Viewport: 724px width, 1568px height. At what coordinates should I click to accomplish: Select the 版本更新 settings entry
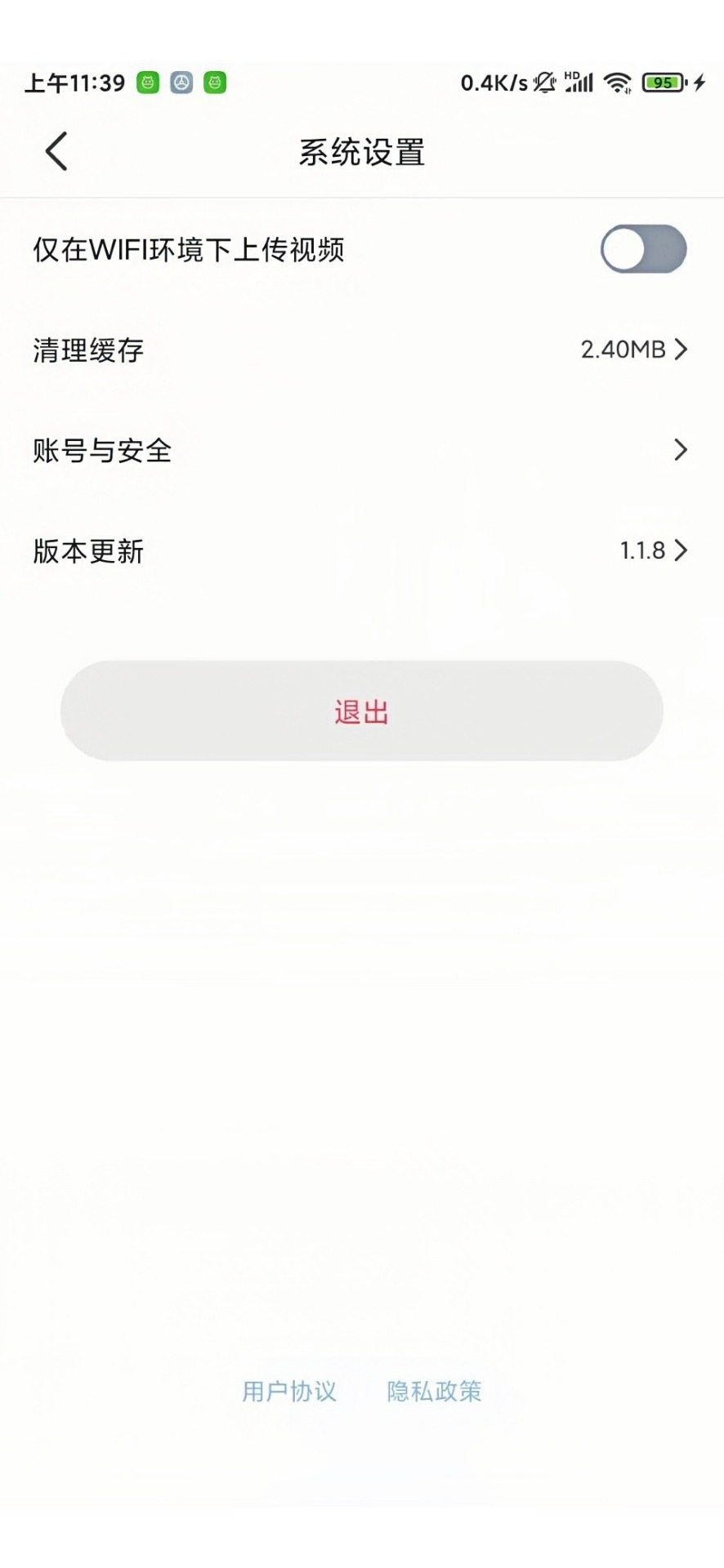click(x=87, y=551)
